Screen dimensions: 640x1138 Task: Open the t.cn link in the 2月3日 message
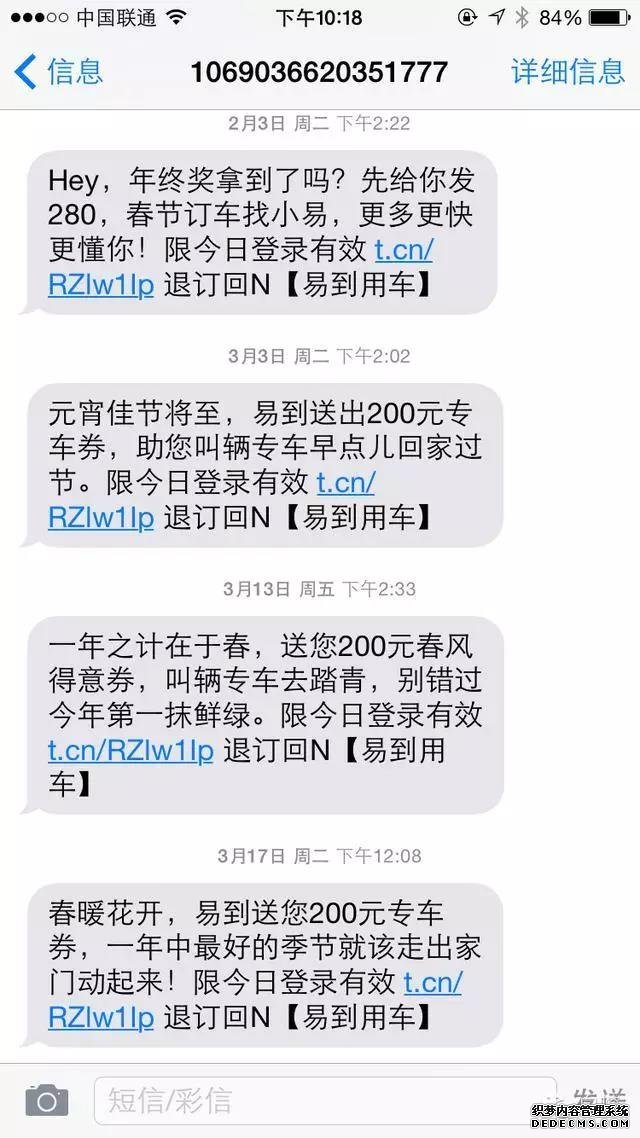(x=101, y=284)
